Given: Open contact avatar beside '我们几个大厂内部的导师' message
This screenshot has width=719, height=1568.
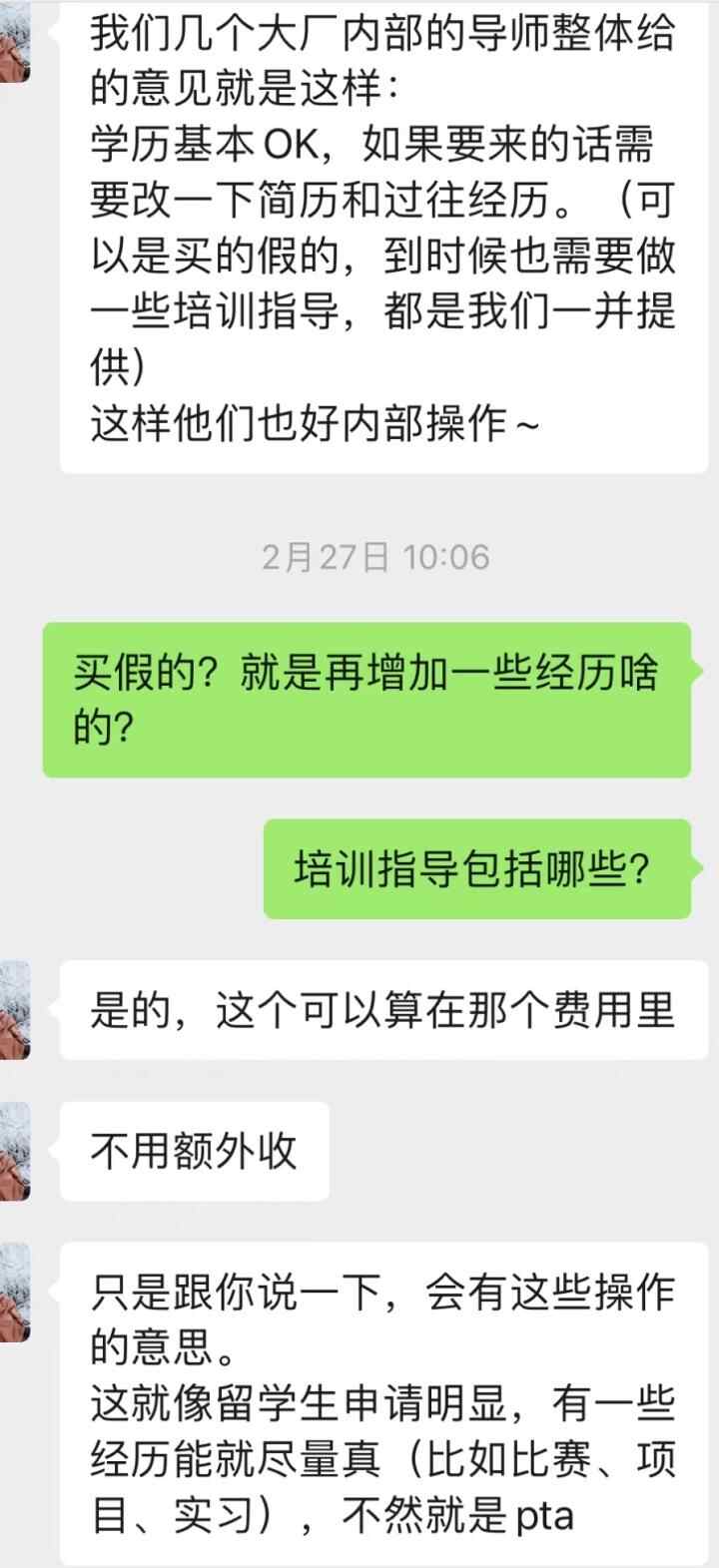Looking at the screenshot, I should 14,42.
